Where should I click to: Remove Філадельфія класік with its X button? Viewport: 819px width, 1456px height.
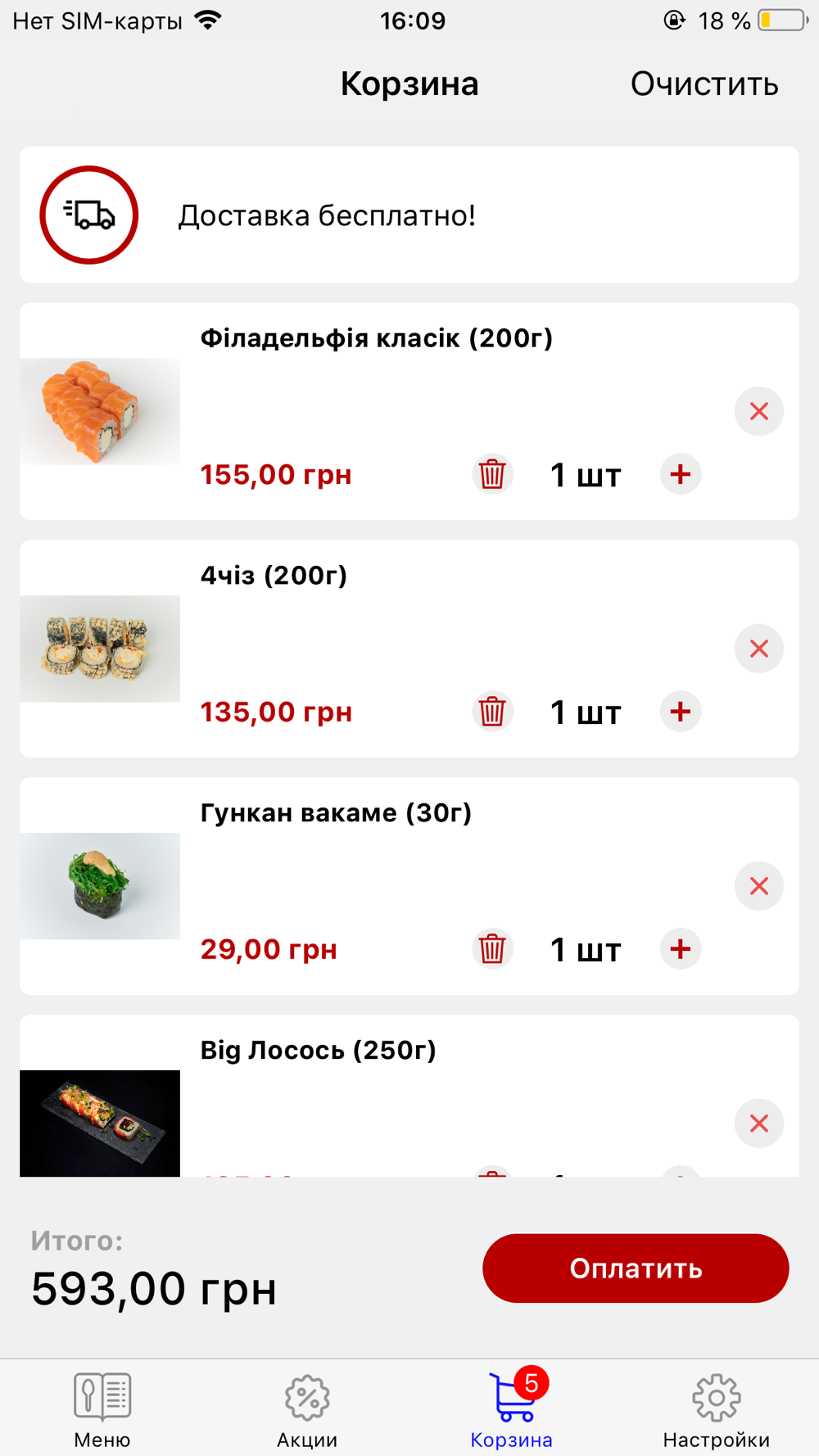pos(758,411)
